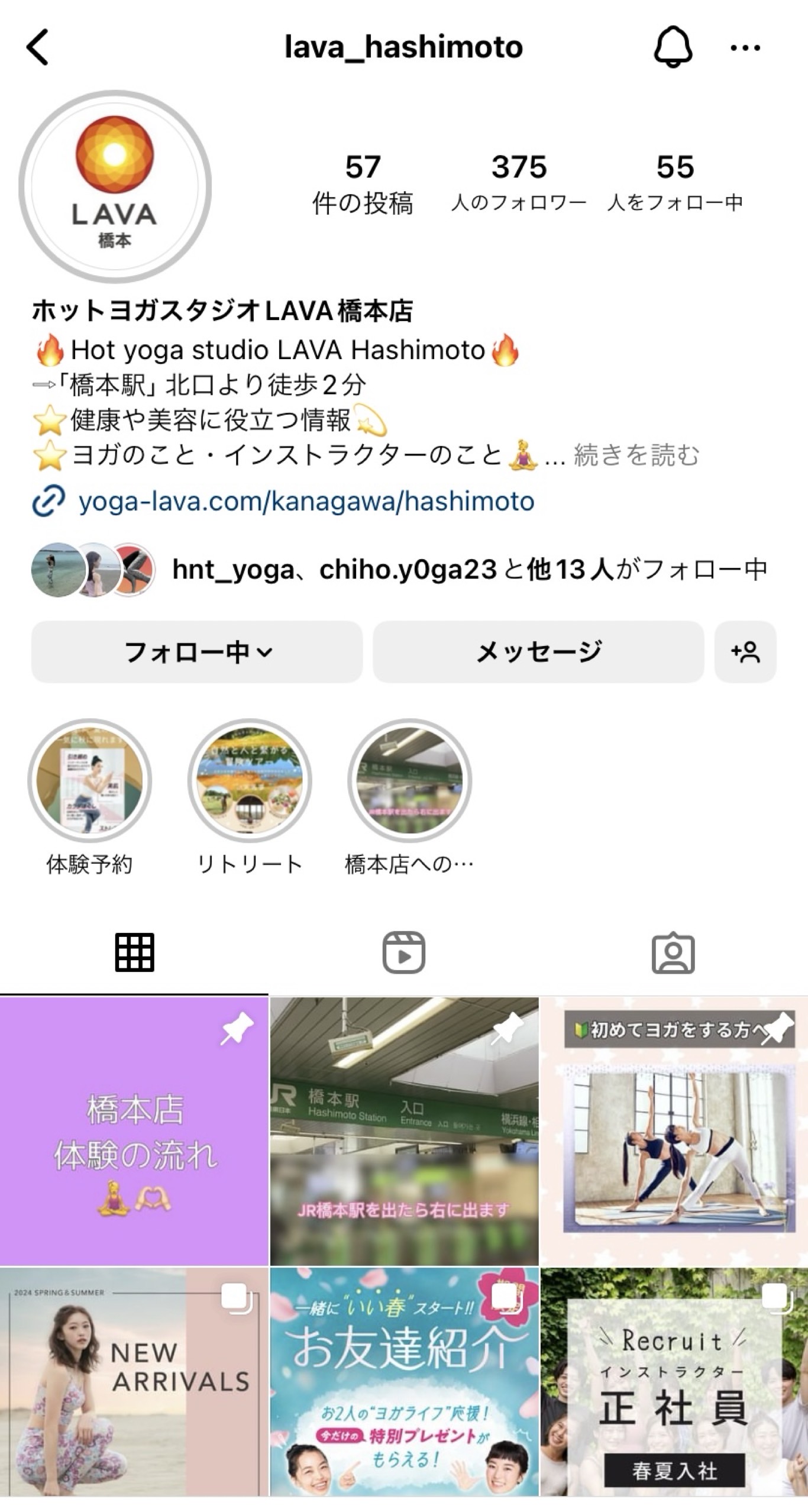Go back using the top-left arrow
This screenshot has width=808, height=1512.
(x=38, y=47)
